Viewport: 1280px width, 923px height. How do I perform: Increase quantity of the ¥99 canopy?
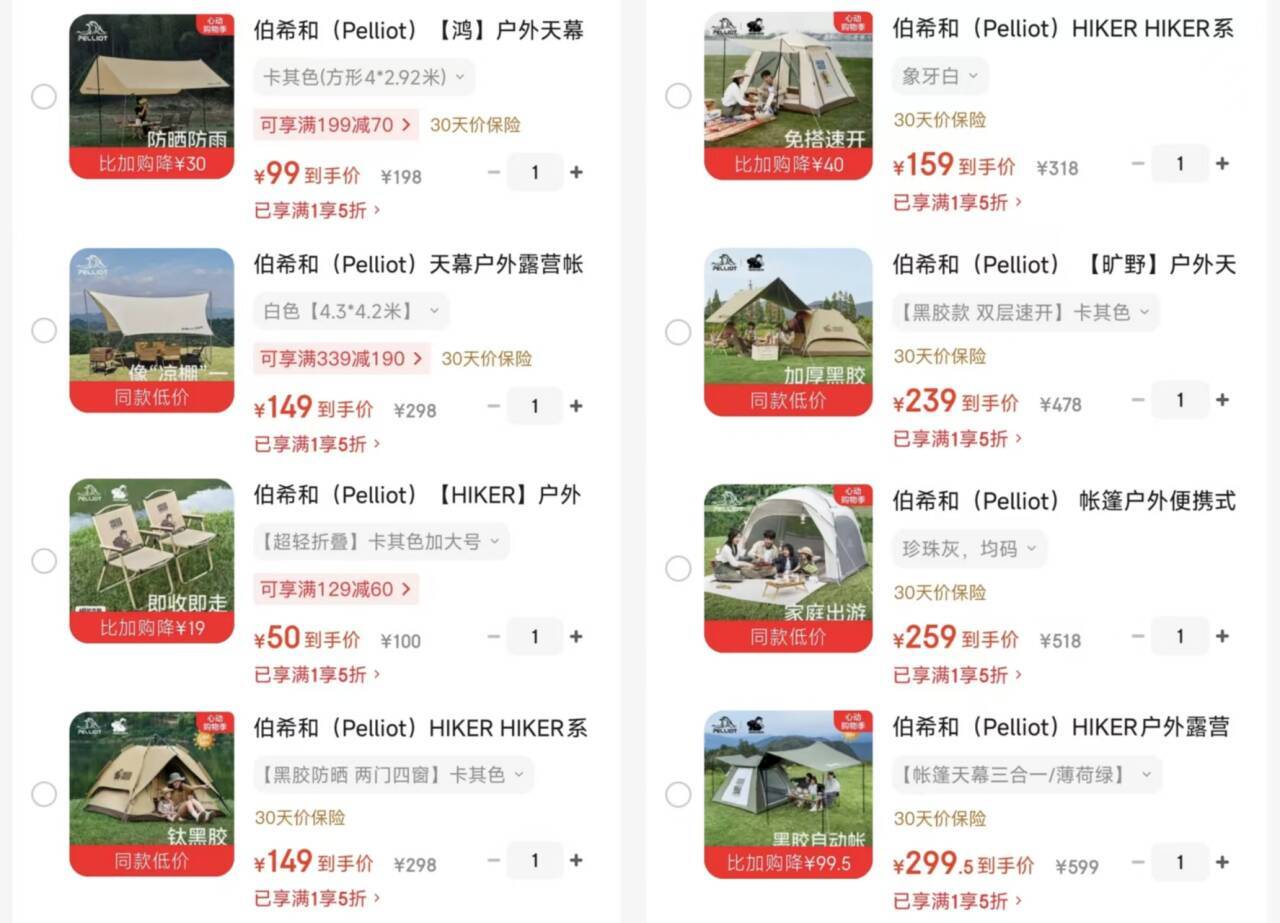pos(576,173)
